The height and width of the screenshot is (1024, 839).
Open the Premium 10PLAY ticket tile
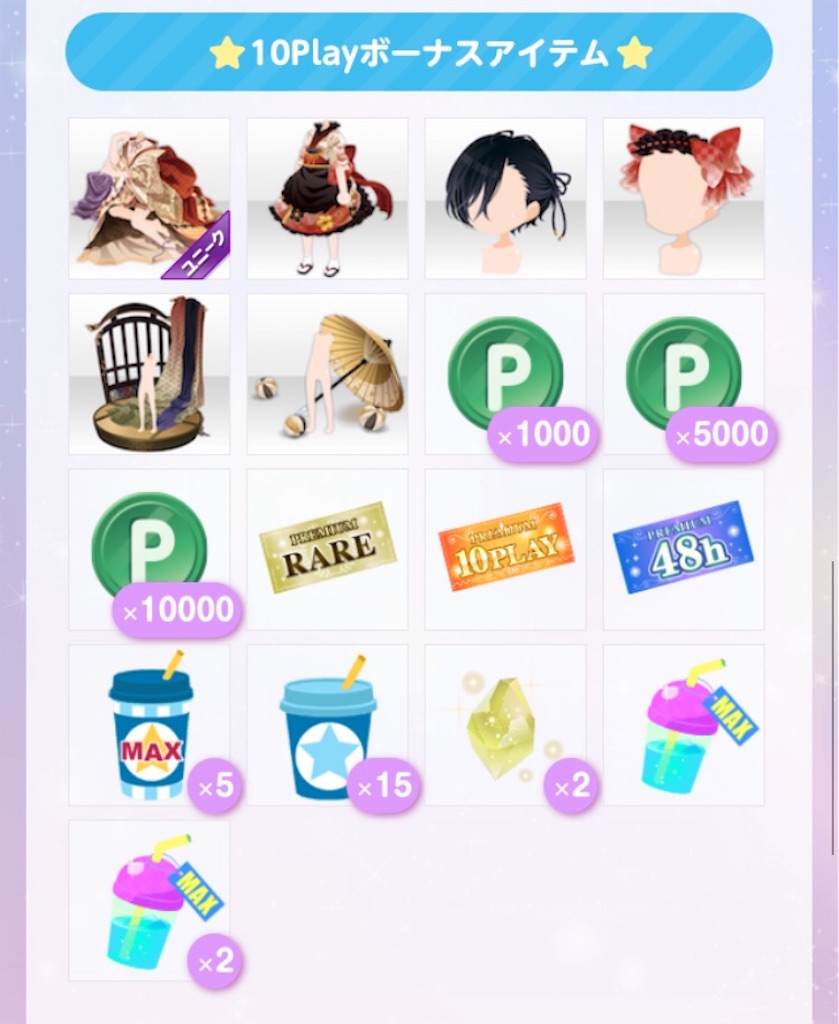click(x=505, y=549)
